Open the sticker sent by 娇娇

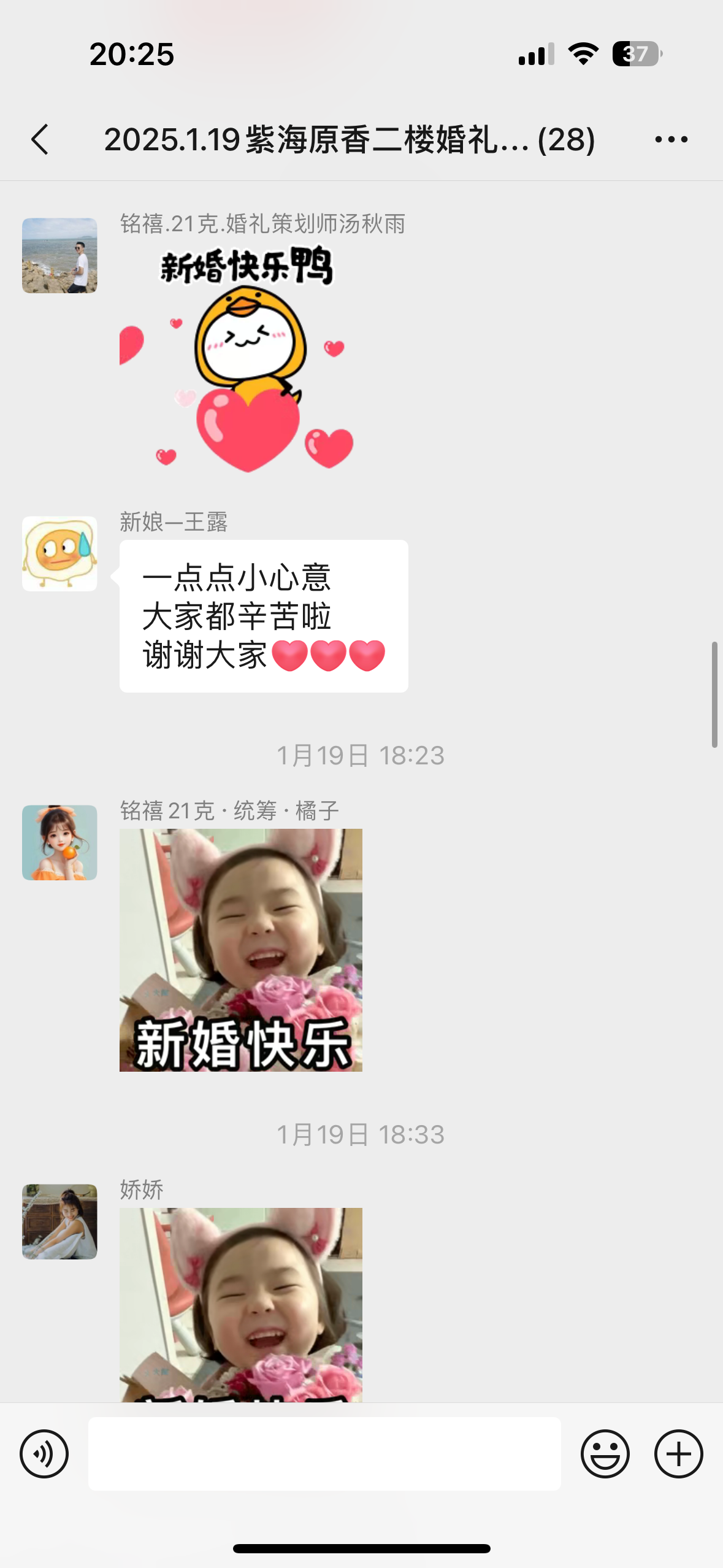[241, 1304]
